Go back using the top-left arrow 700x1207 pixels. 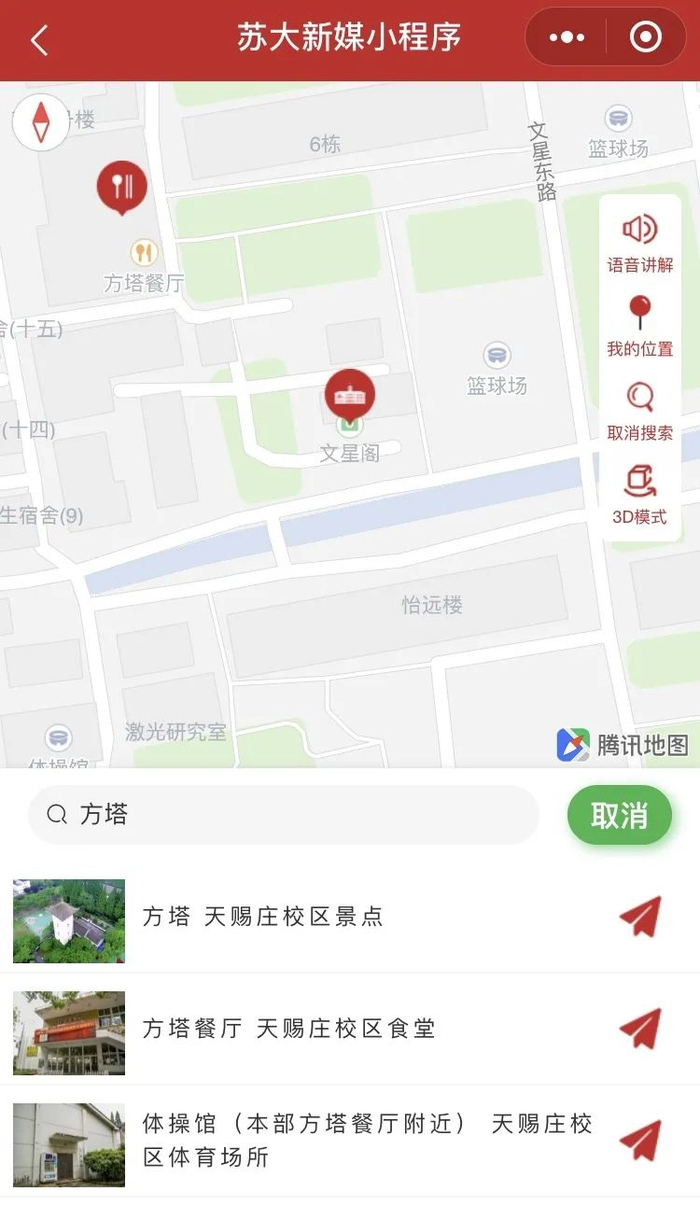click(39, 40)
